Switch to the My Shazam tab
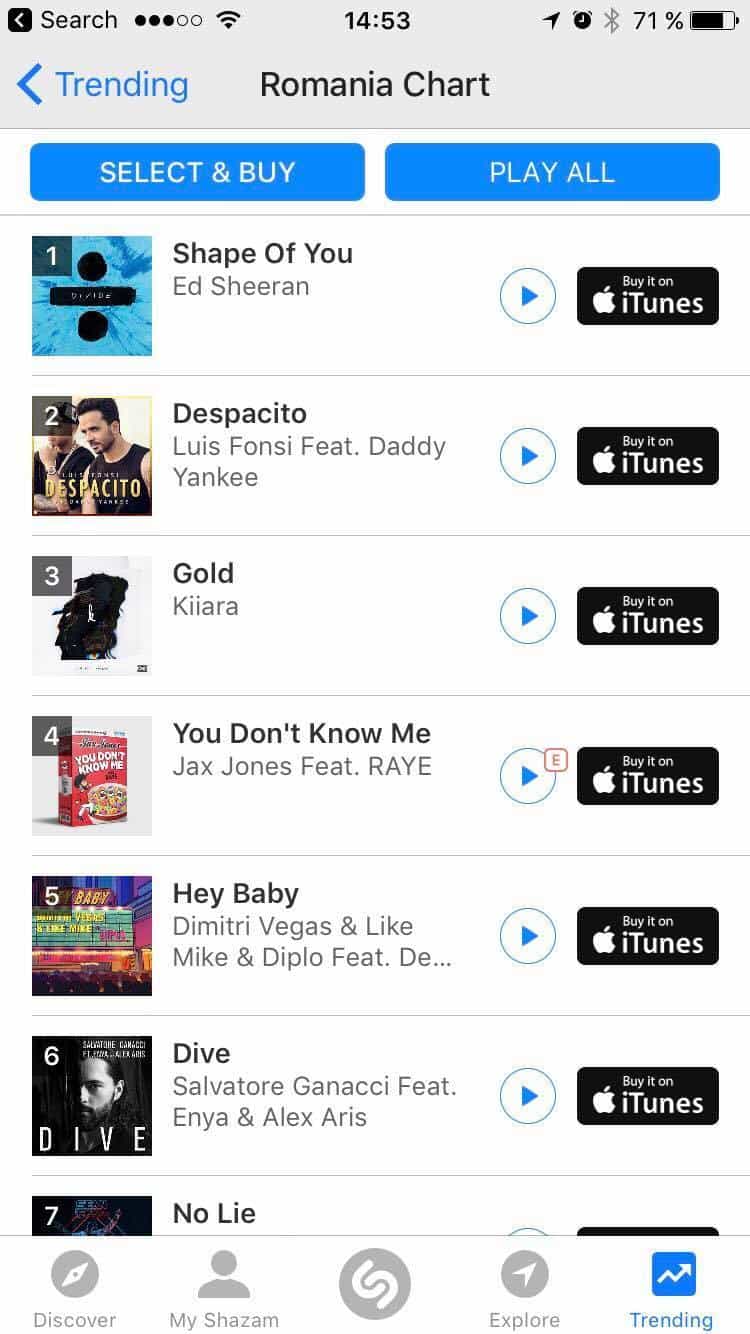Screen dimensions: 750x1334 click(x=224, y=1288)
